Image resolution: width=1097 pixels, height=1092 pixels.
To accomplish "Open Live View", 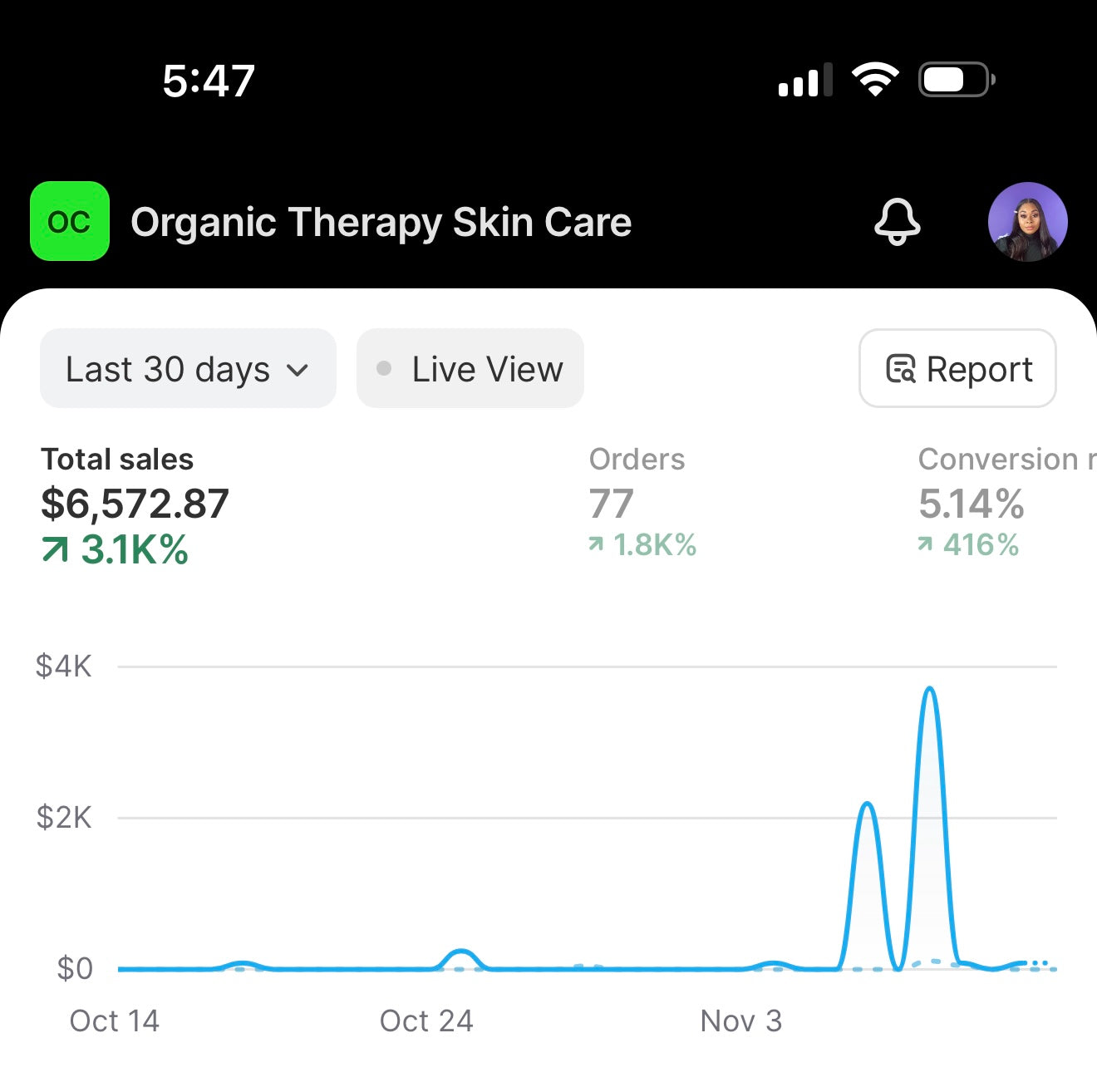I will 470,369.
